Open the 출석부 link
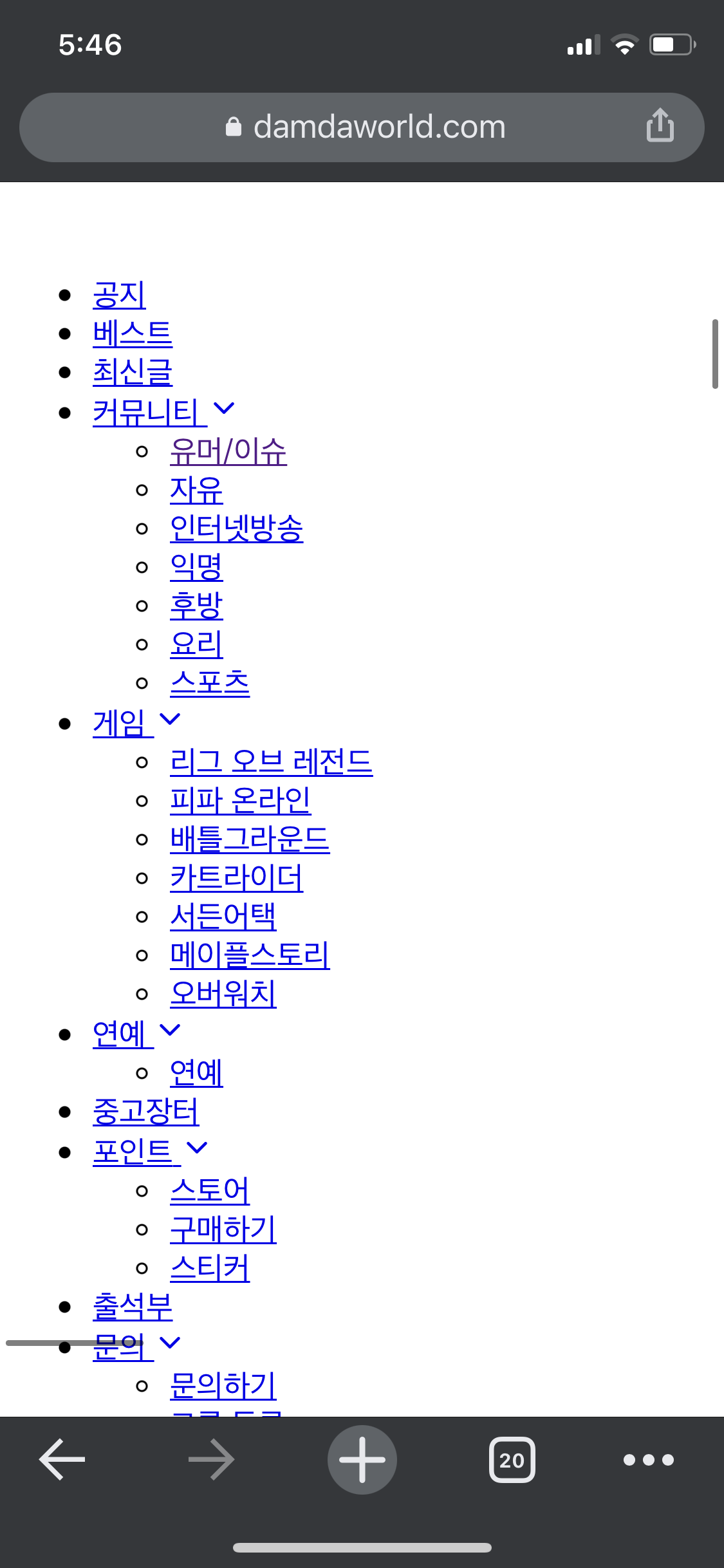 [x=133, y=1307]
